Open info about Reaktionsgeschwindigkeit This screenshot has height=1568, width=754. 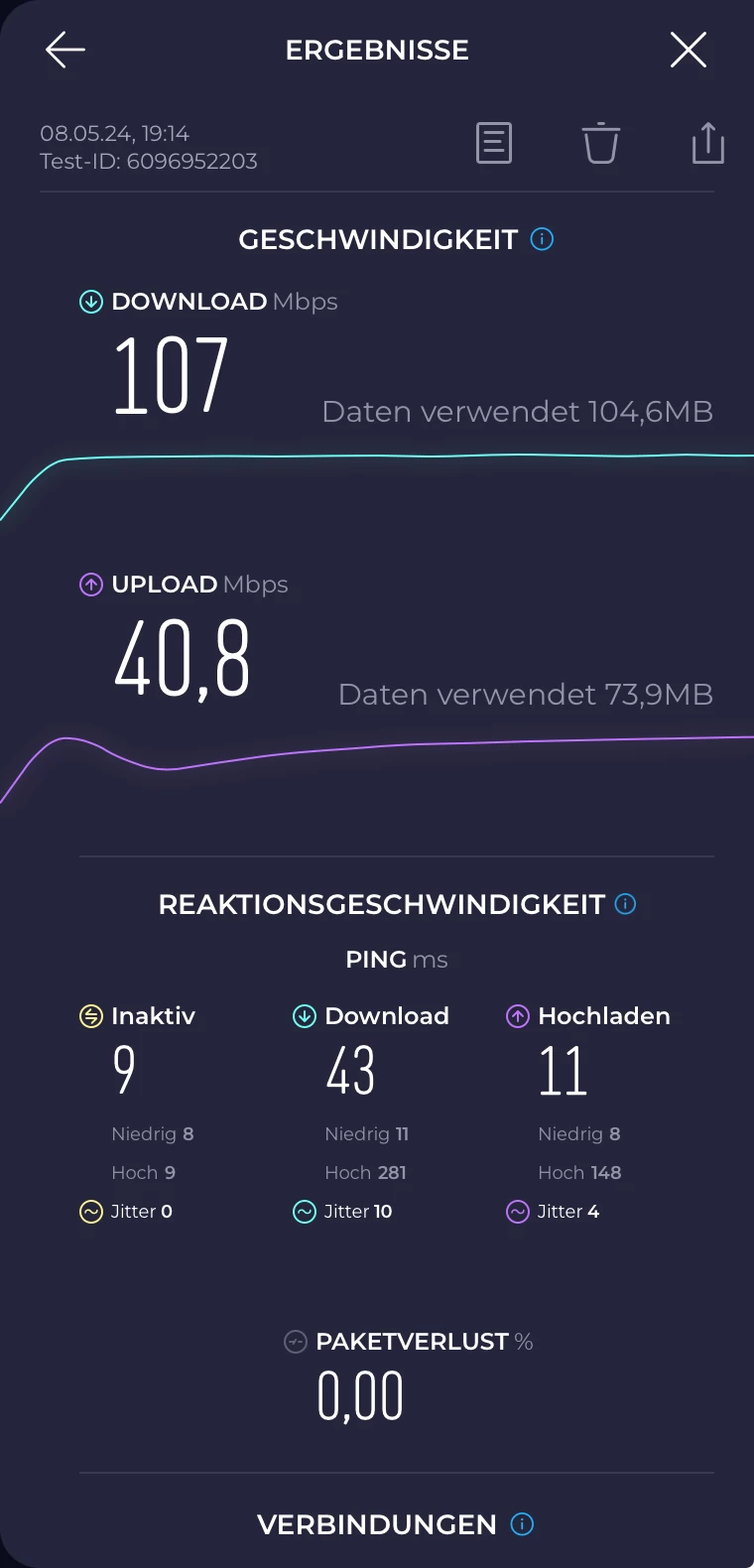[625, 904]
